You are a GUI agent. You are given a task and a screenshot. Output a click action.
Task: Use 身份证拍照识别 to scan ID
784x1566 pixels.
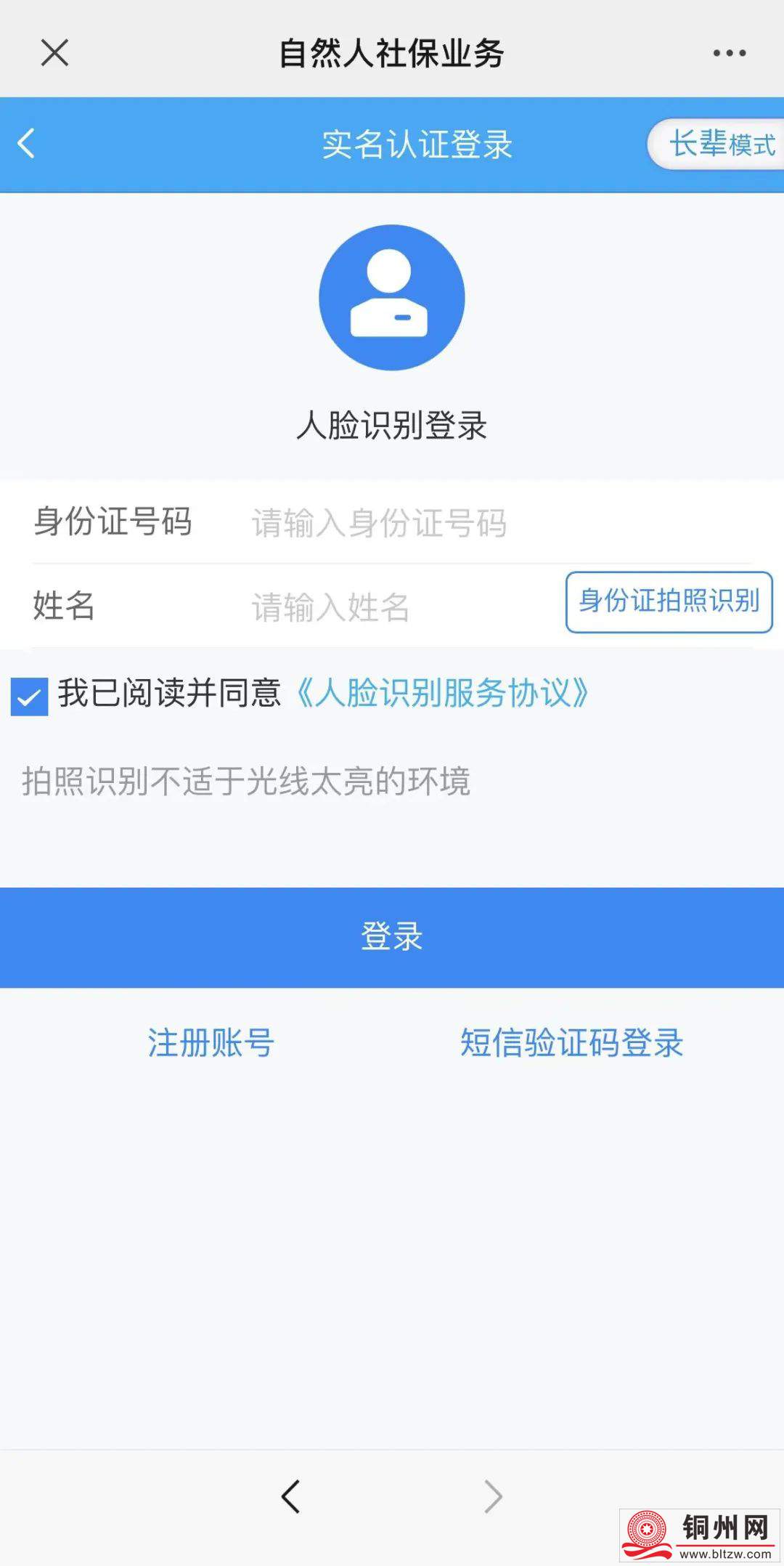pos(669,602)
